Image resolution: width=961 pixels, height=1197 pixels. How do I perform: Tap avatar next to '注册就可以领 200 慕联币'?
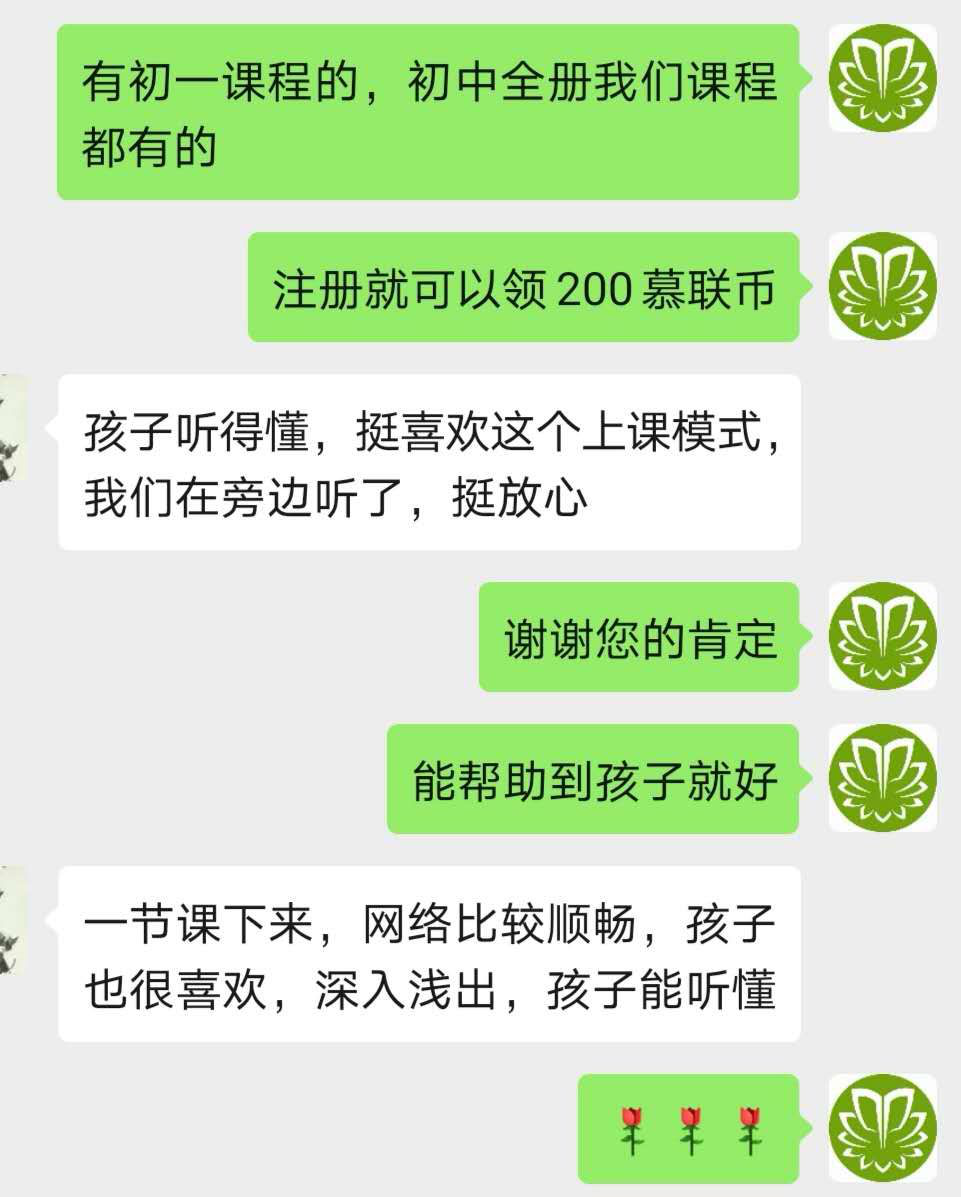coord(882,287)
